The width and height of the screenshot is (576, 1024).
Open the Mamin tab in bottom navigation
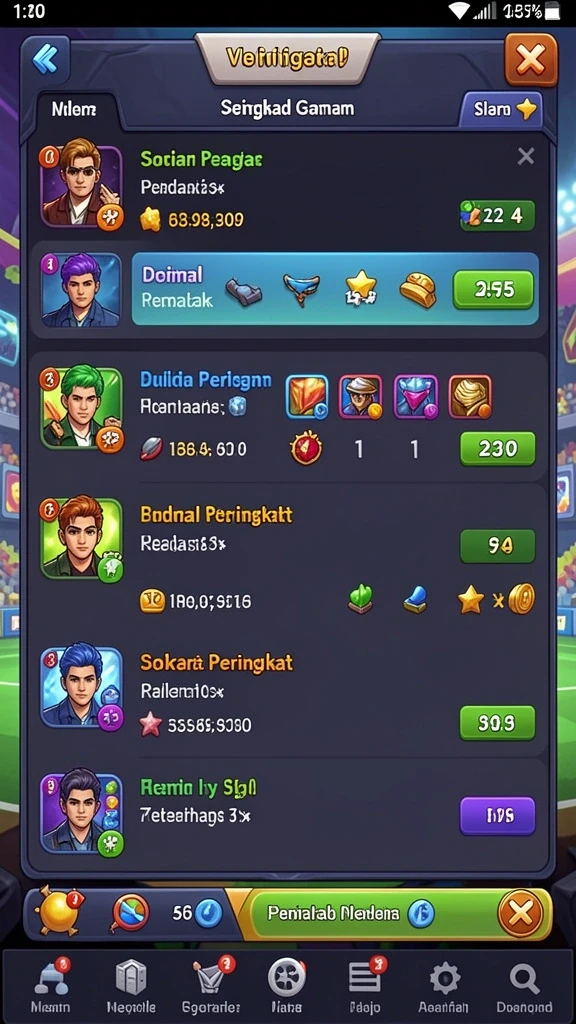point(50,985)
